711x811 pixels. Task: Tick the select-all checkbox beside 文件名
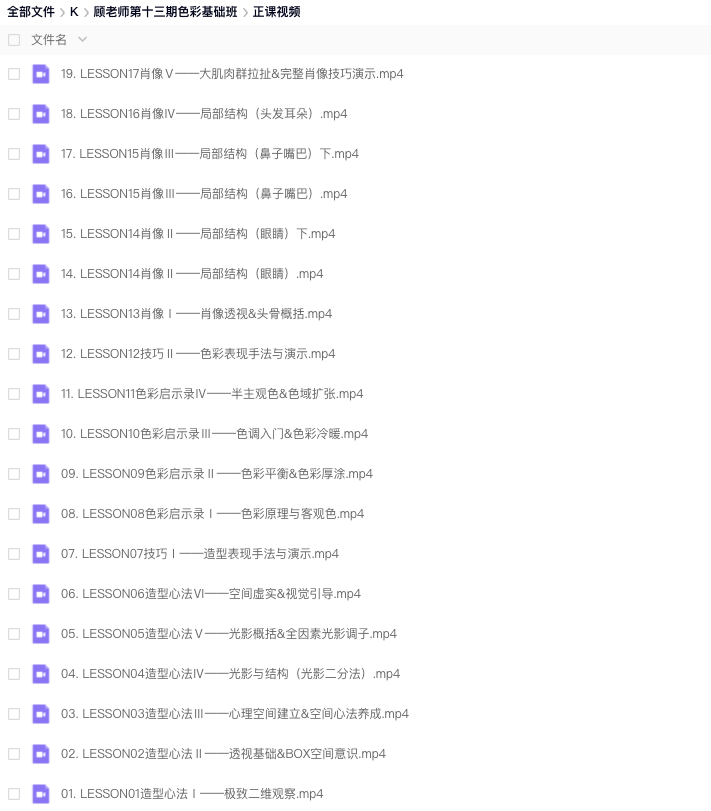pos(14,40)
